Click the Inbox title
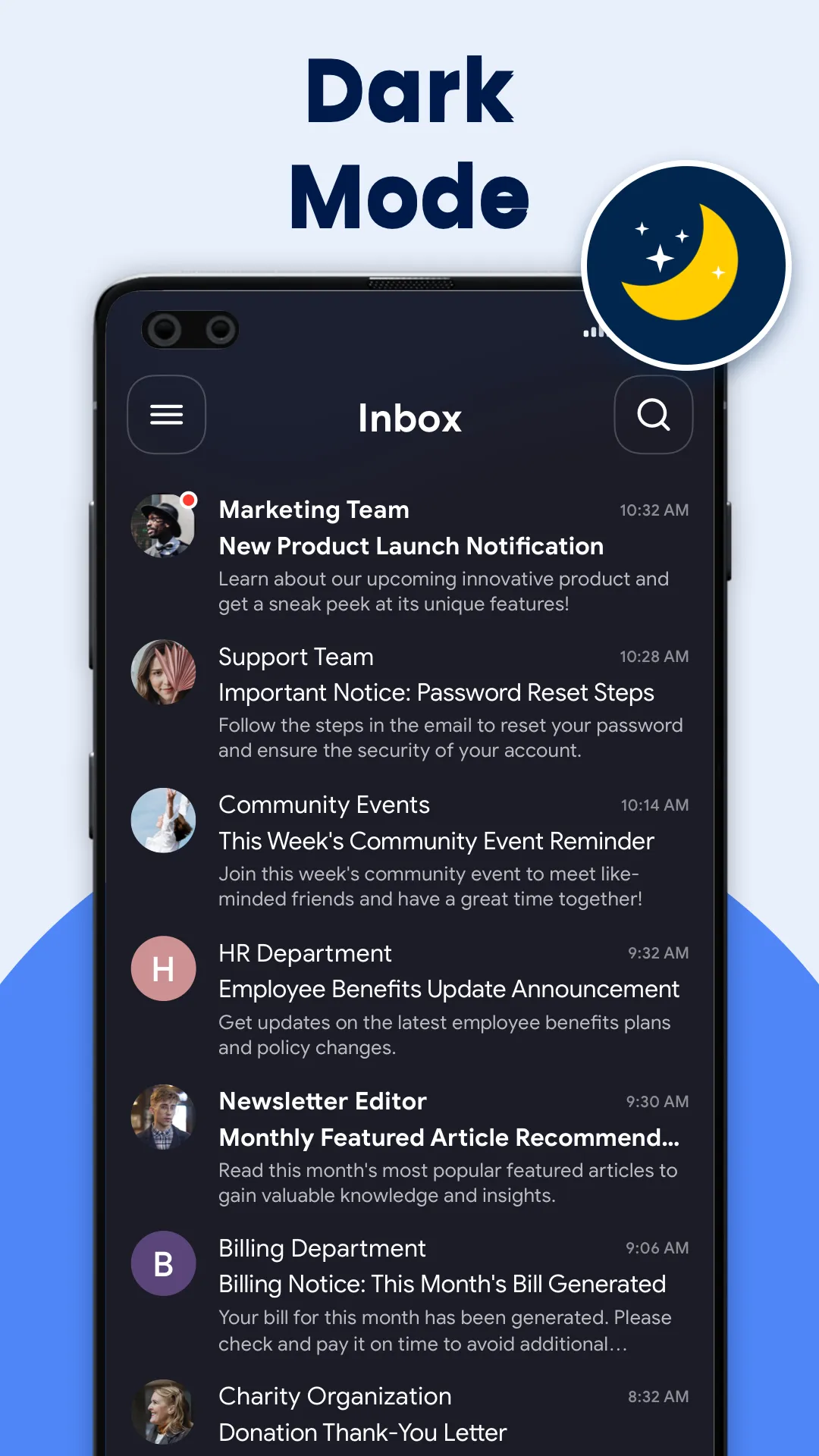Viewport: 819px width, 1456px height. 409,418
